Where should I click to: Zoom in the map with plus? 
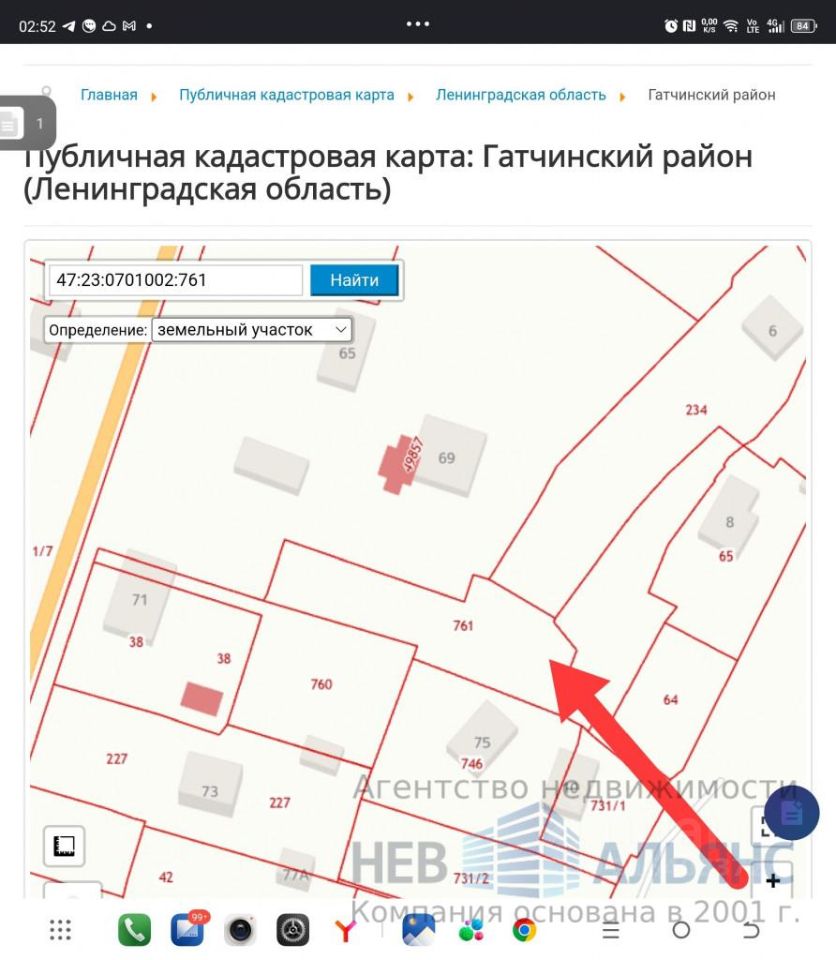click(x=772, y=881)
